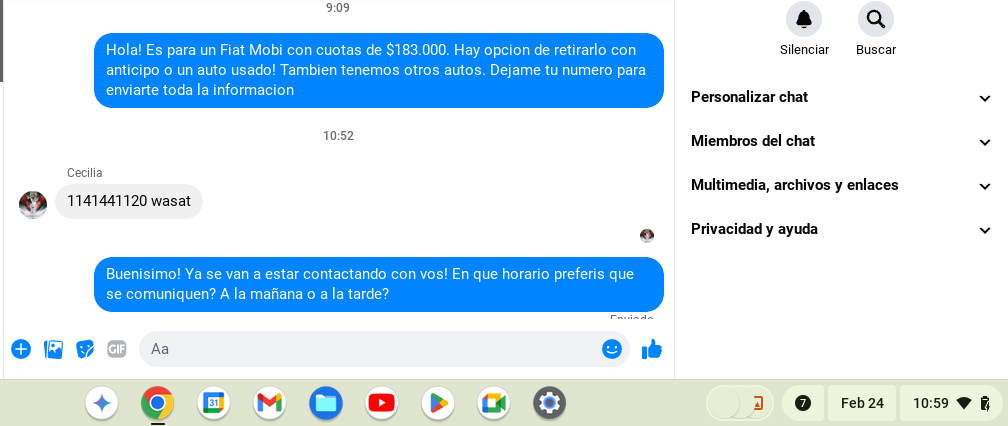Send a thumbs-up like
The width and height of the screenshot is (1008, 426).
point(652,349)
